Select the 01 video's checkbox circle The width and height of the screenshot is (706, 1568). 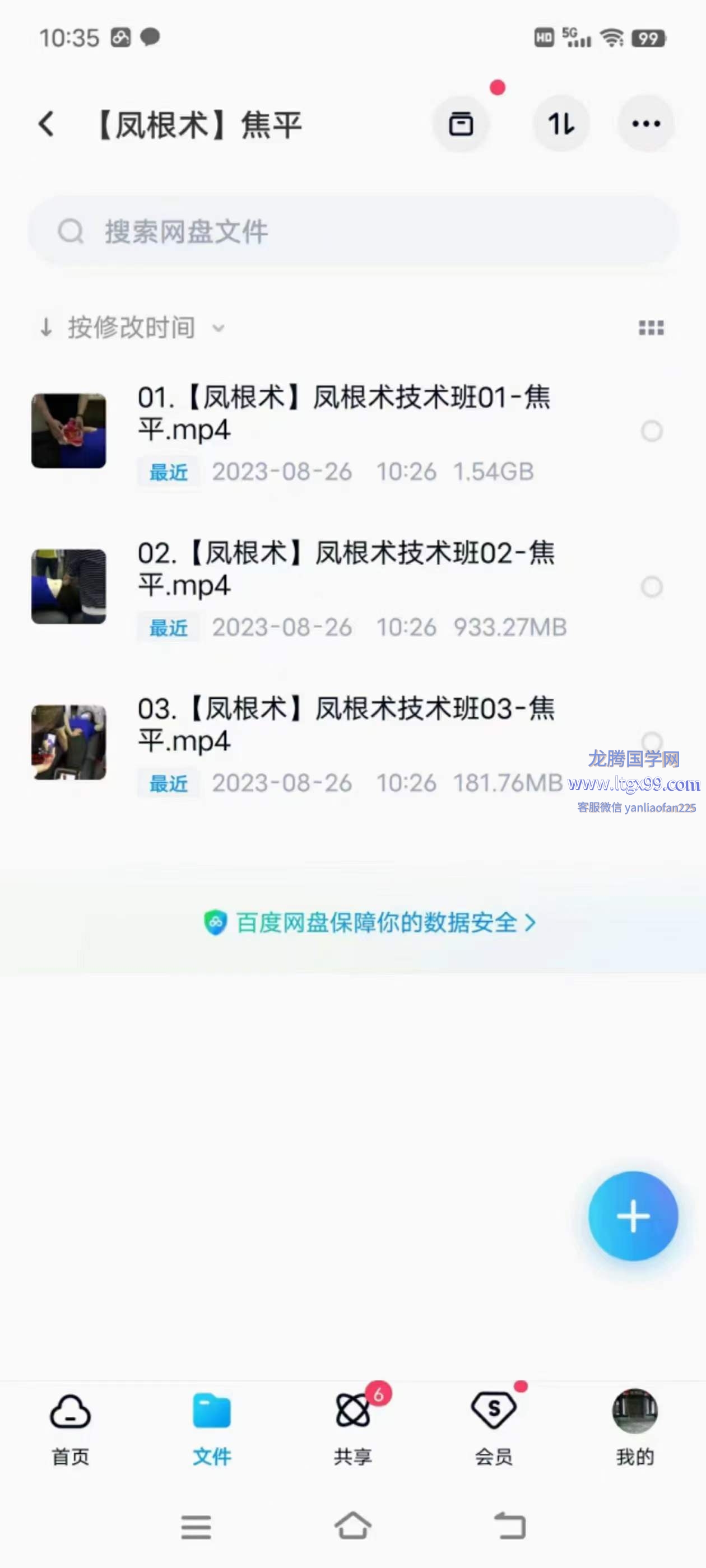coord(651,431)
